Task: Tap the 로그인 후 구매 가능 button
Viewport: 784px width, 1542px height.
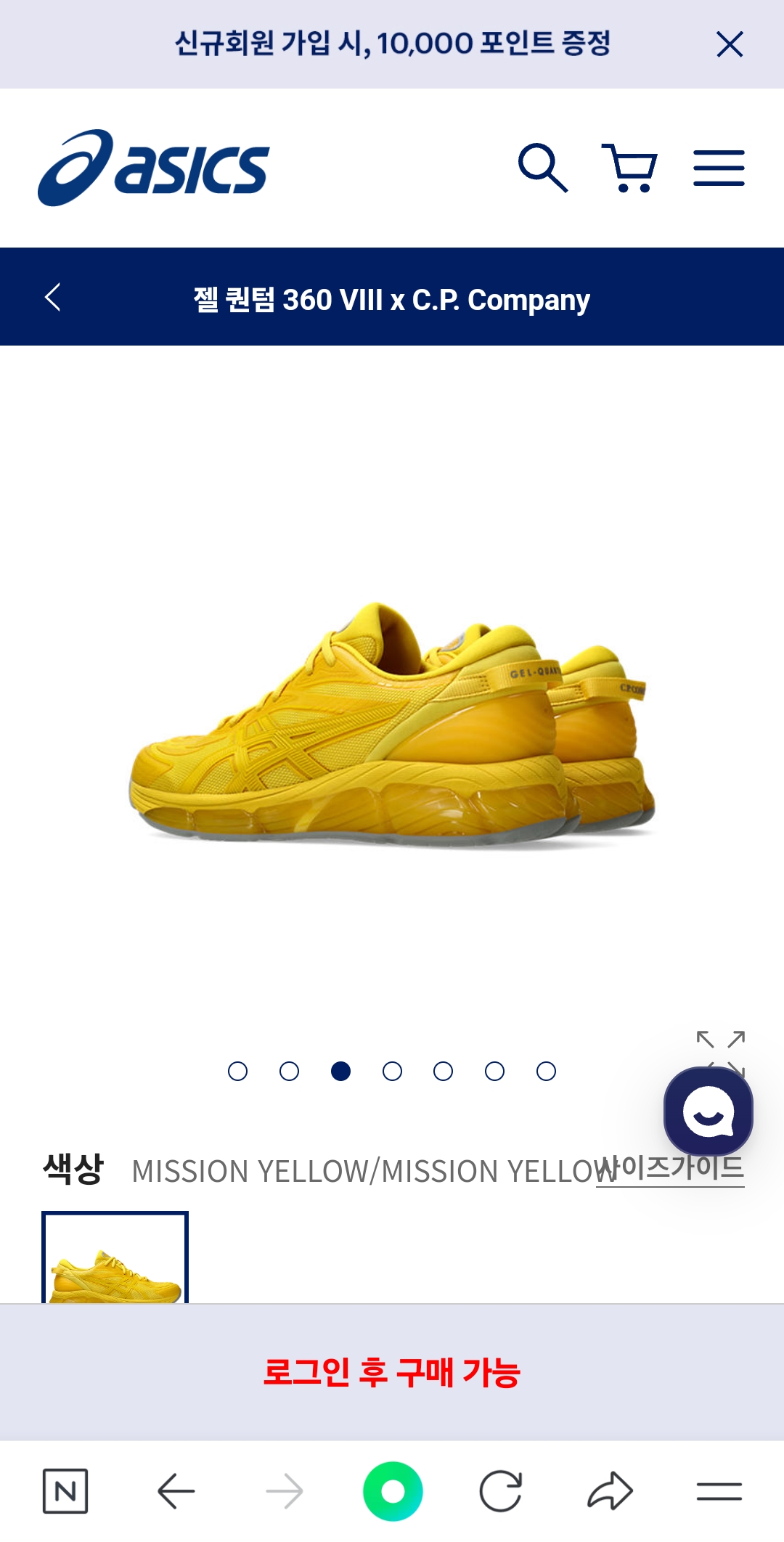Action: tap(392, 1373)
